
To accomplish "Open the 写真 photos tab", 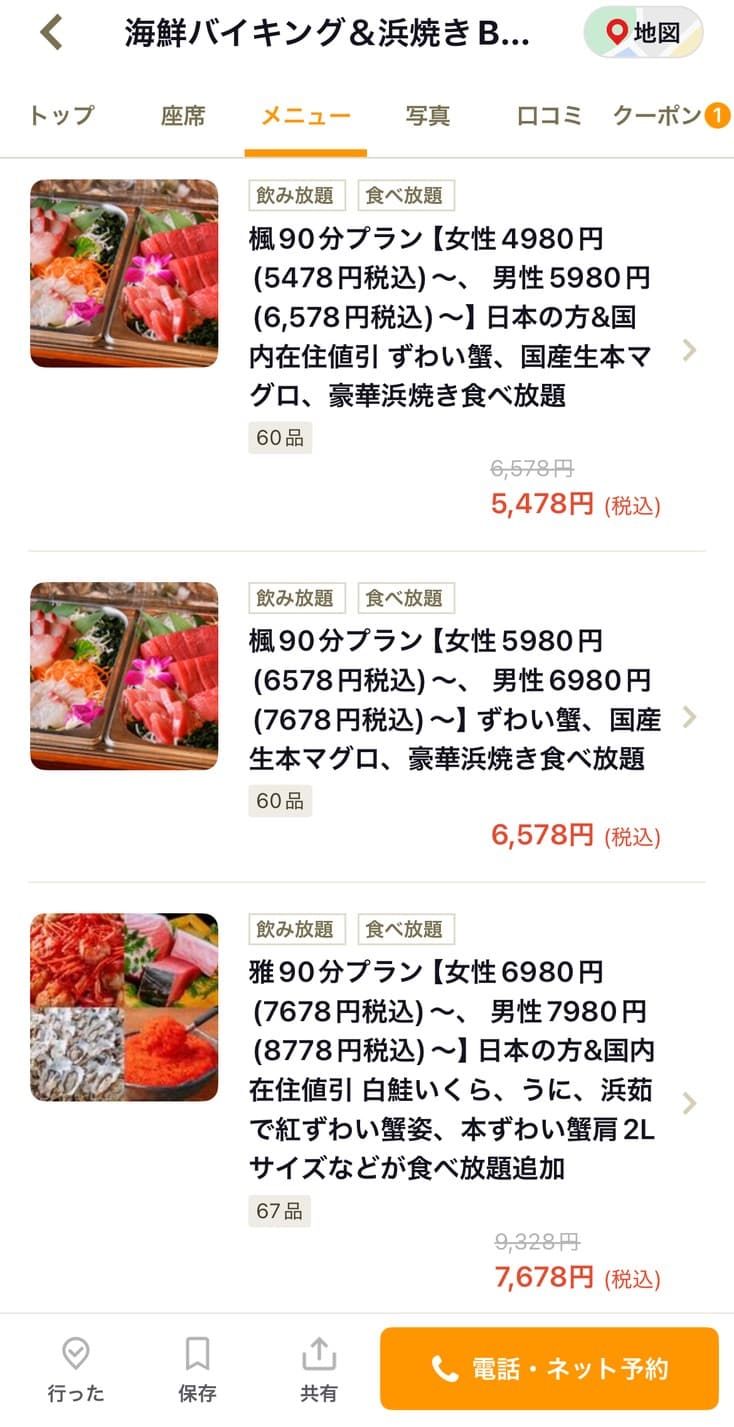I will point(428,115).
